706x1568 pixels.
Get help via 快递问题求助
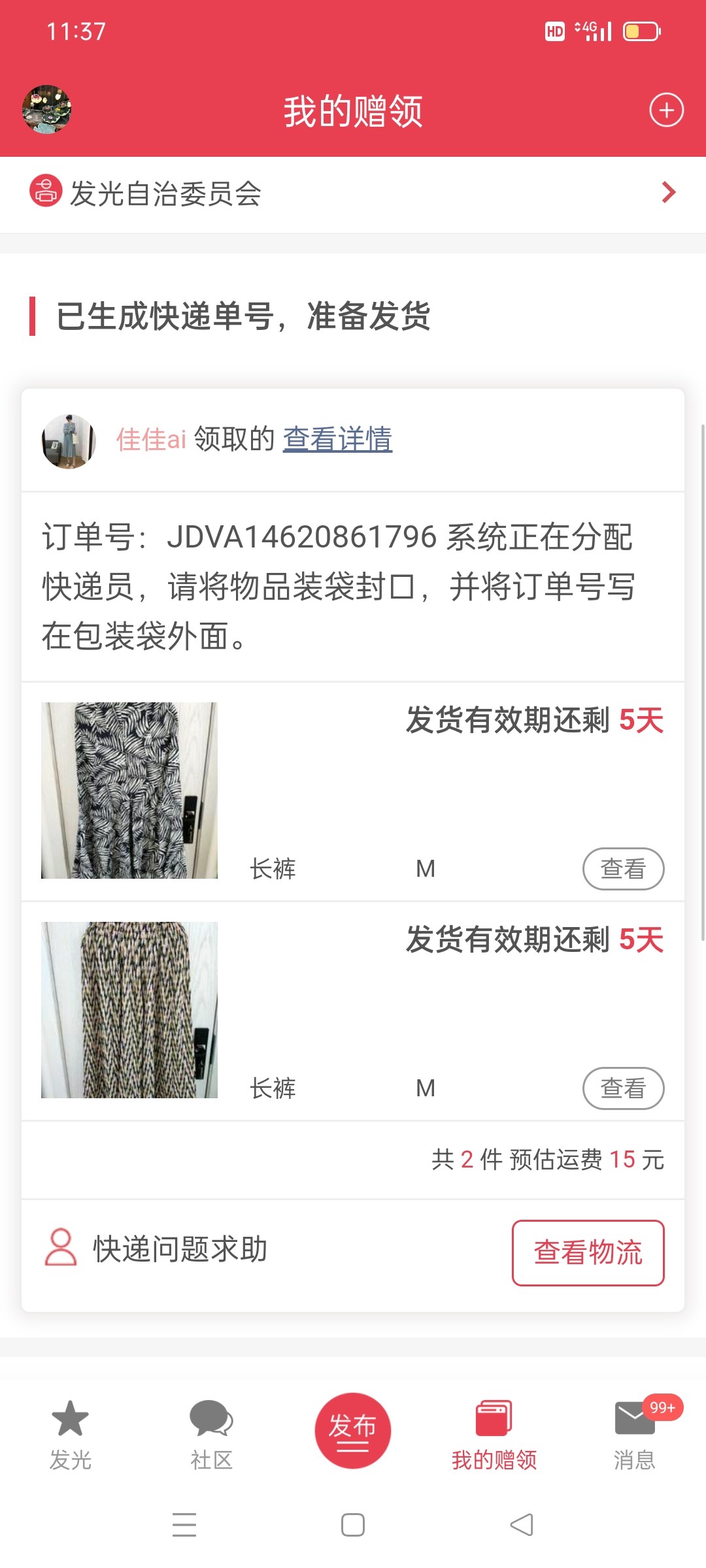click(x=157, y=1249)
